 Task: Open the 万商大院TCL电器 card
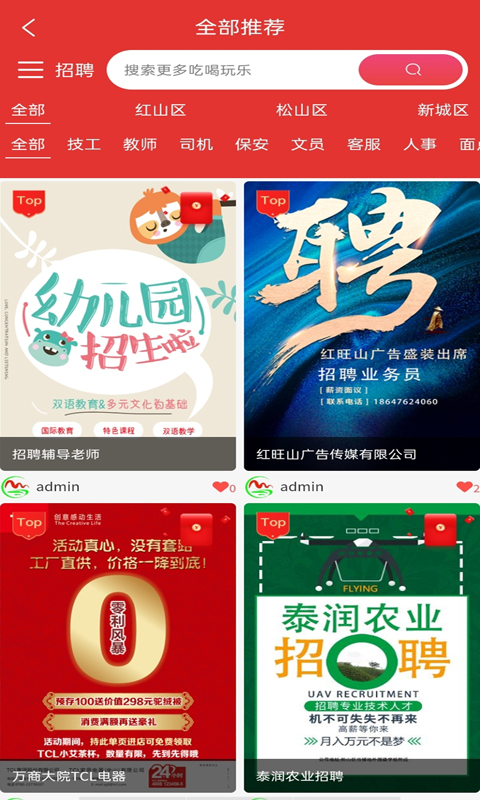118,647
